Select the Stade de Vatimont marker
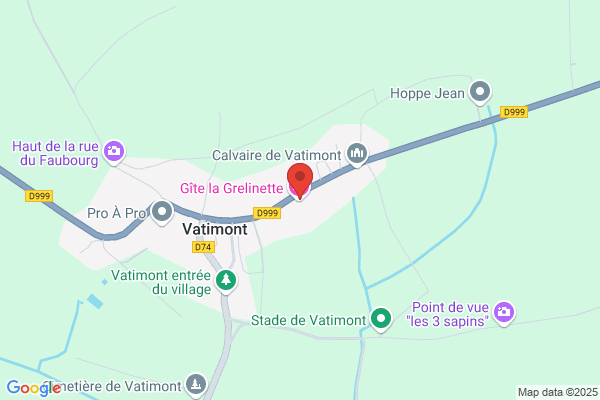 381,319
